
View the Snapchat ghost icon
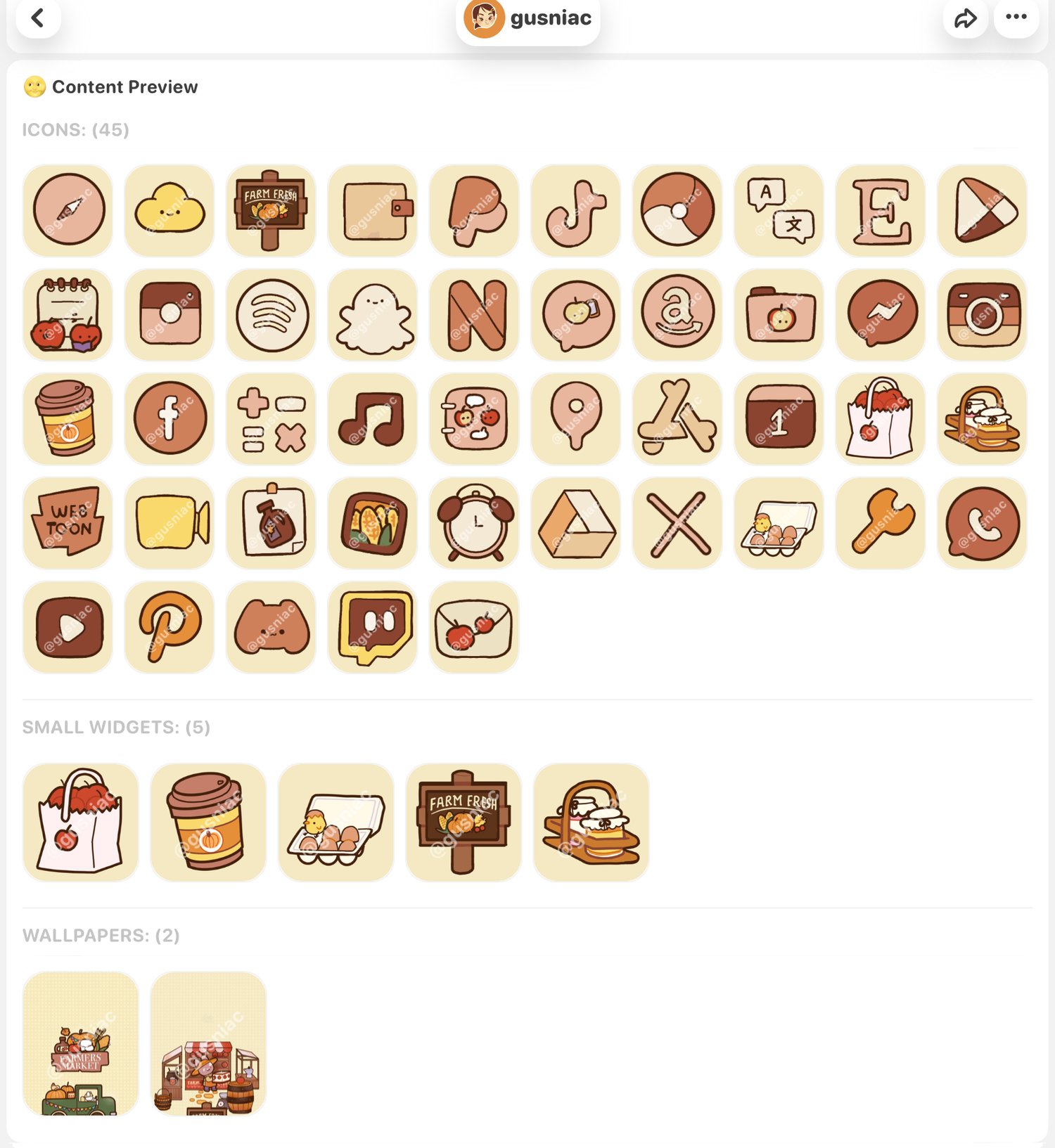click(373, 314)
